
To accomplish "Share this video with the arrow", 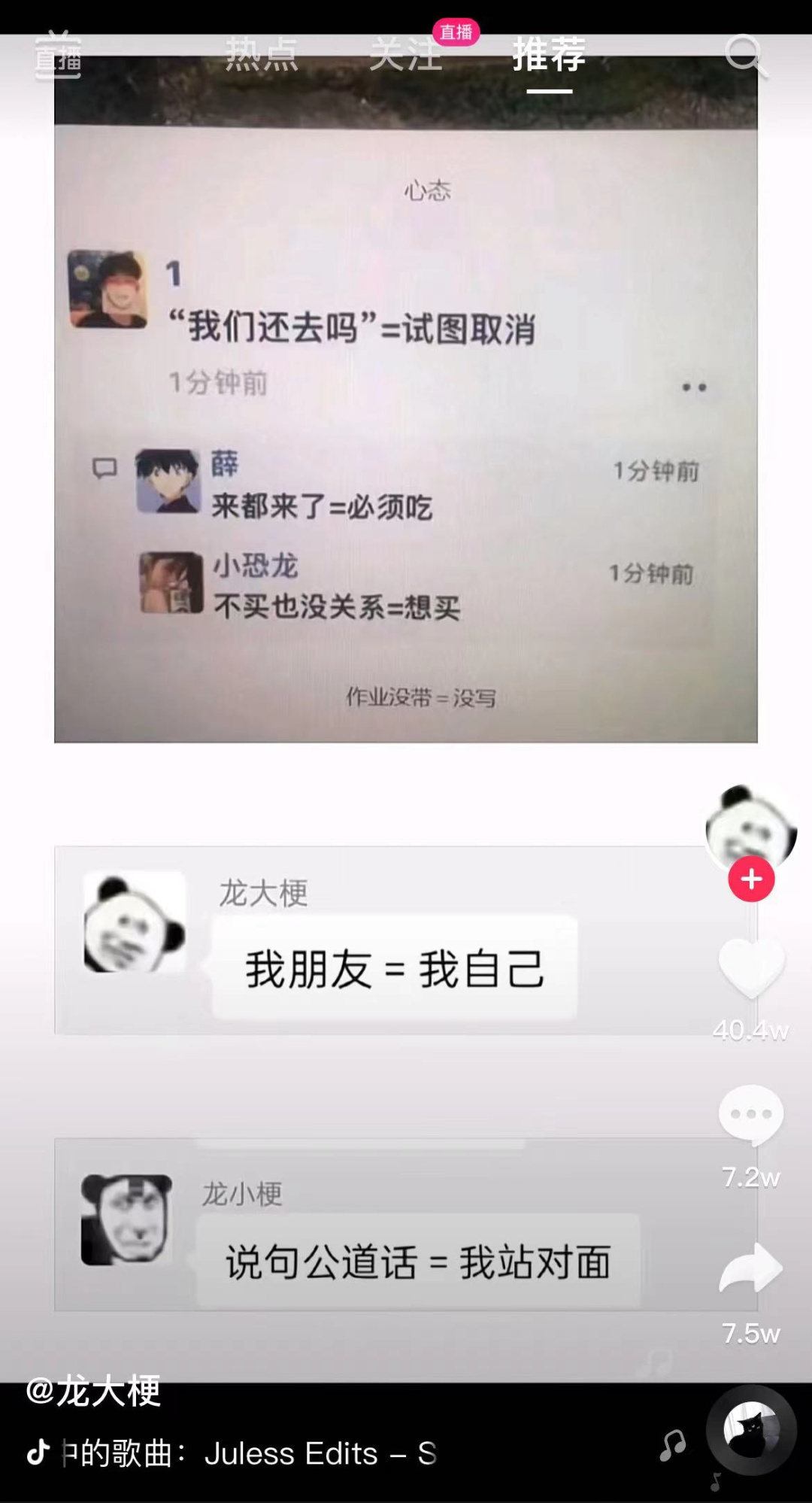I will (x=751, y=1270).
